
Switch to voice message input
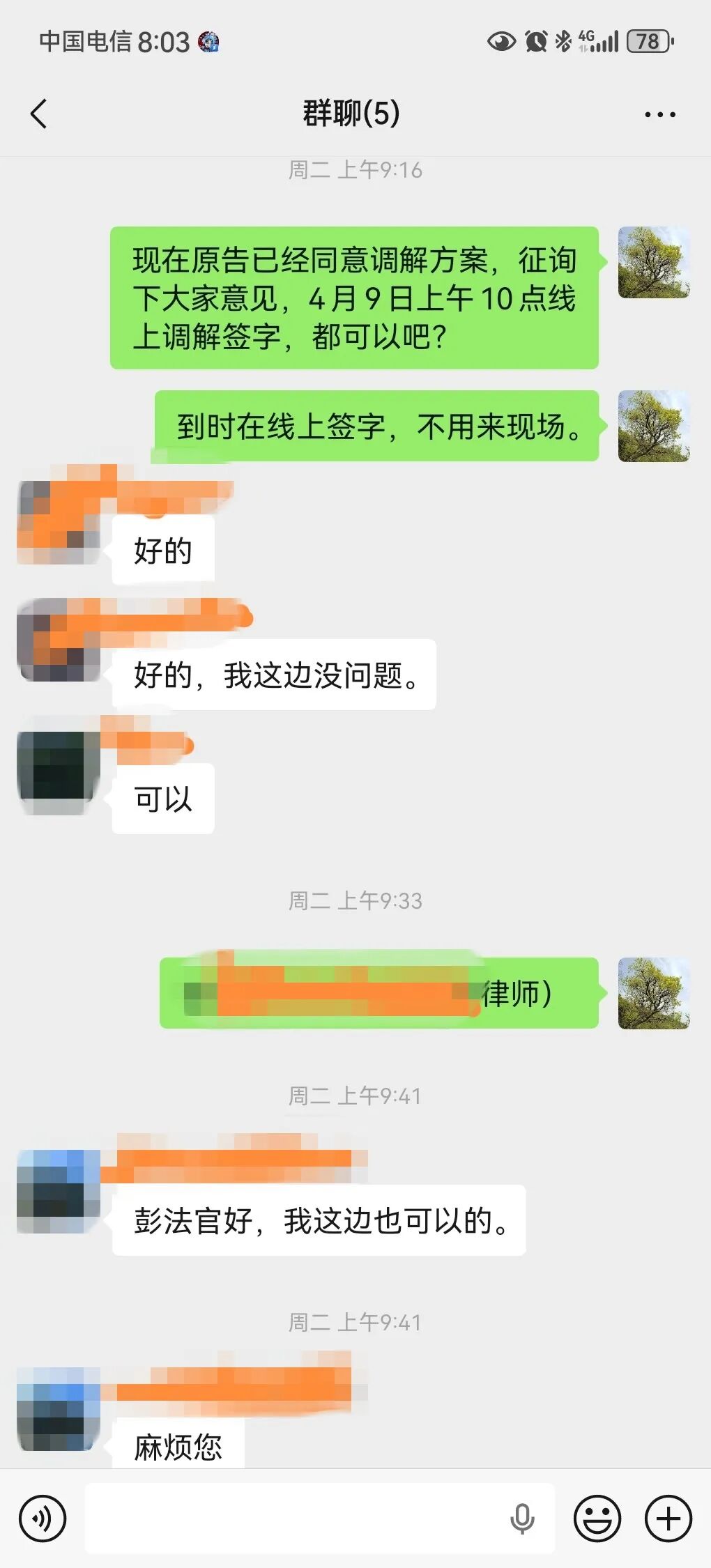[x=43, y=1519]
